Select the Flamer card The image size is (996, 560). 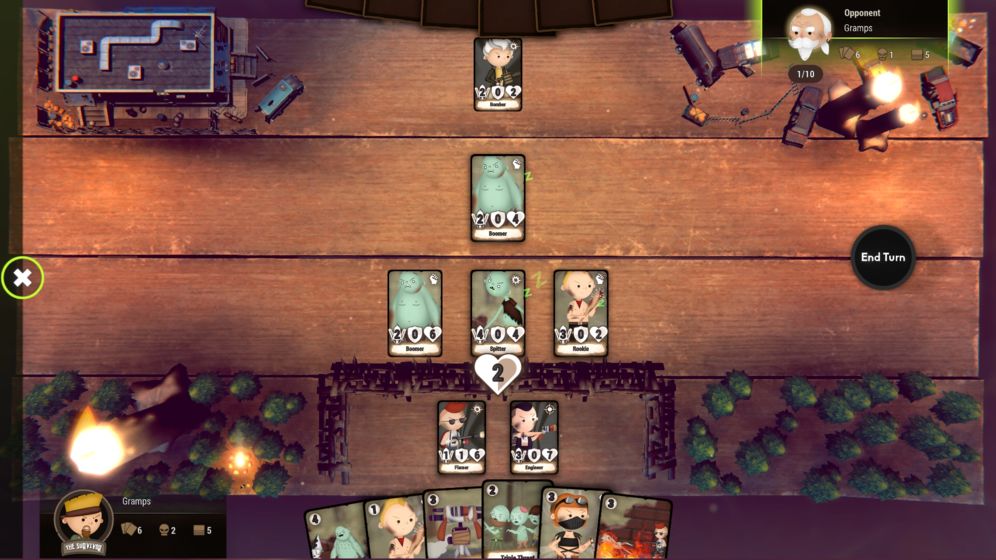pyautogui.click(x=461, y=436)
